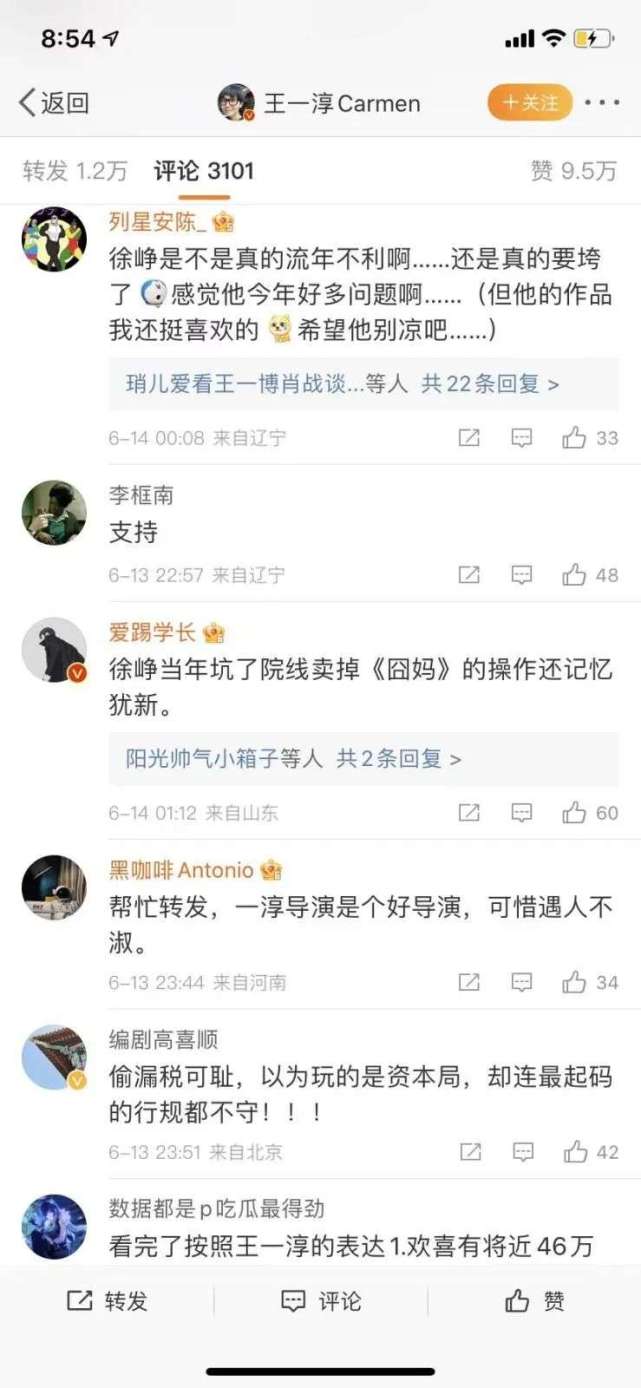Like 编剧高喜顺's comment
Screen dimensions: 641x1388
(590, 1152)
